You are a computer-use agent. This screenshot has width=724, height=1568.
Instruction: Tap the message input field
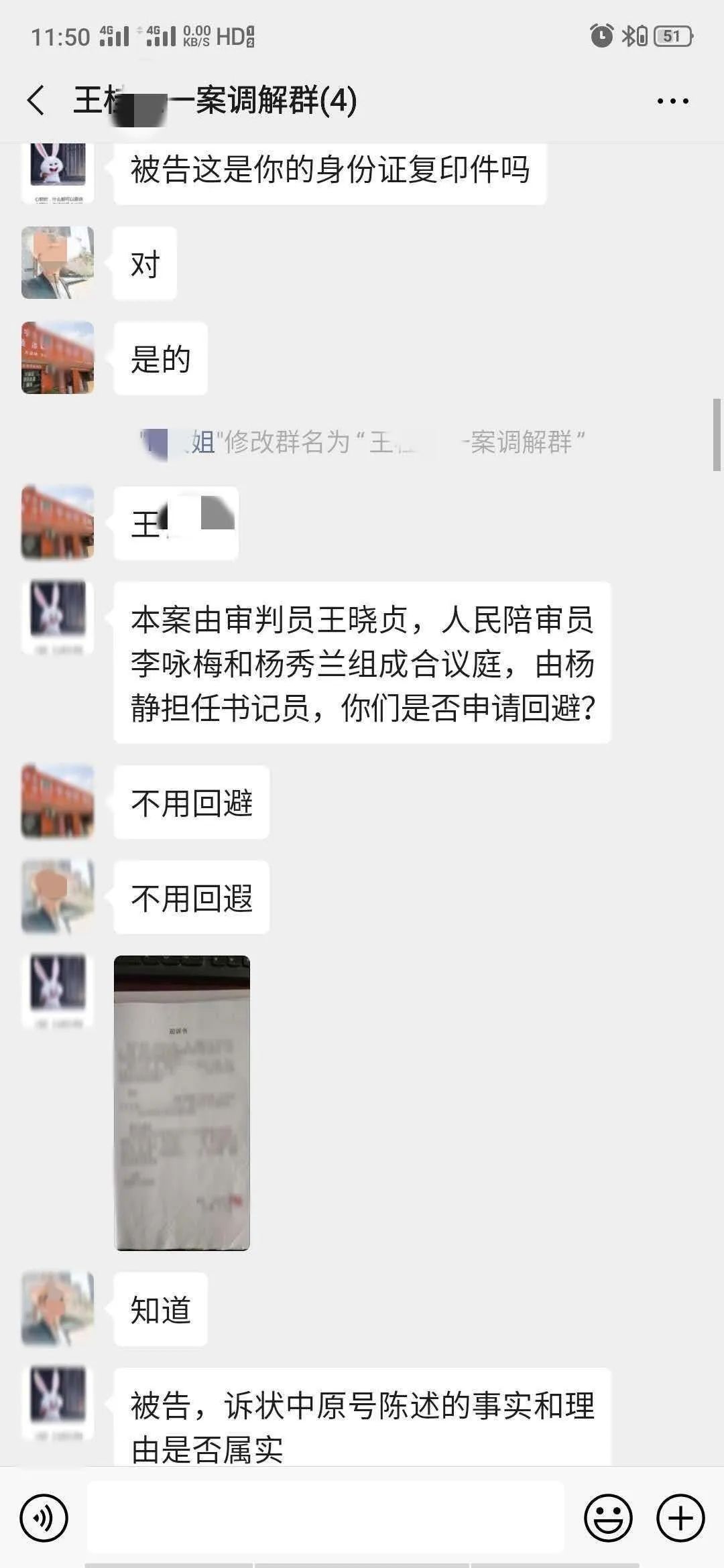tap(325, 1518)
